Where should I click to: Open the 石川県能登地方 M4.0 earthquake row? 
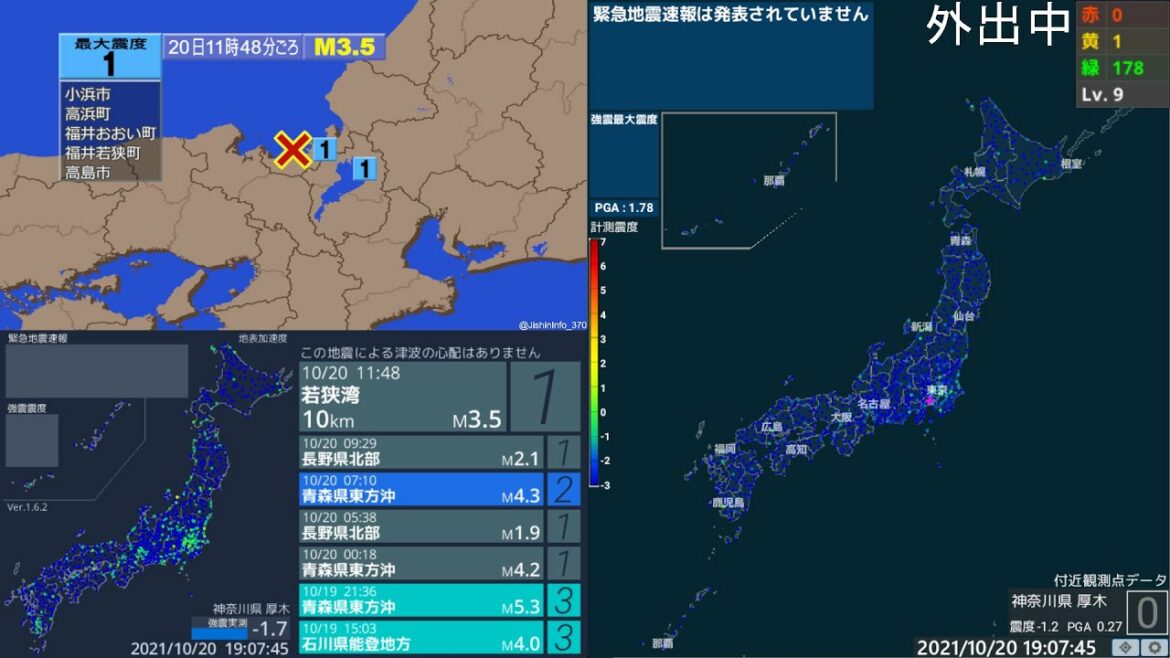420,637
